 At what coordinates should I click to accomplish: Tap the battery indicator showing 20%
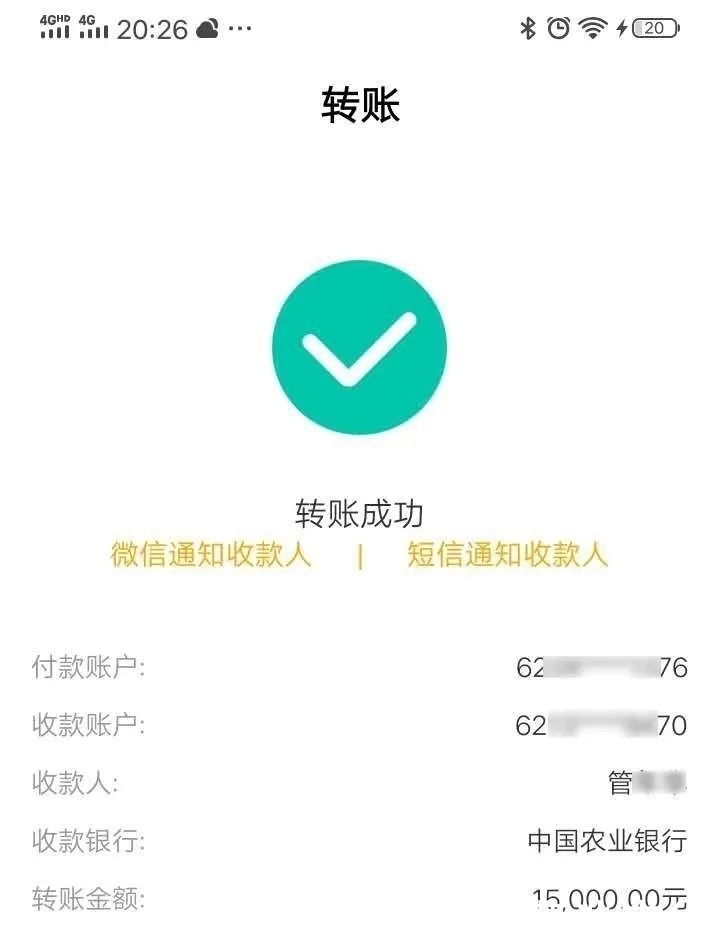656,28
